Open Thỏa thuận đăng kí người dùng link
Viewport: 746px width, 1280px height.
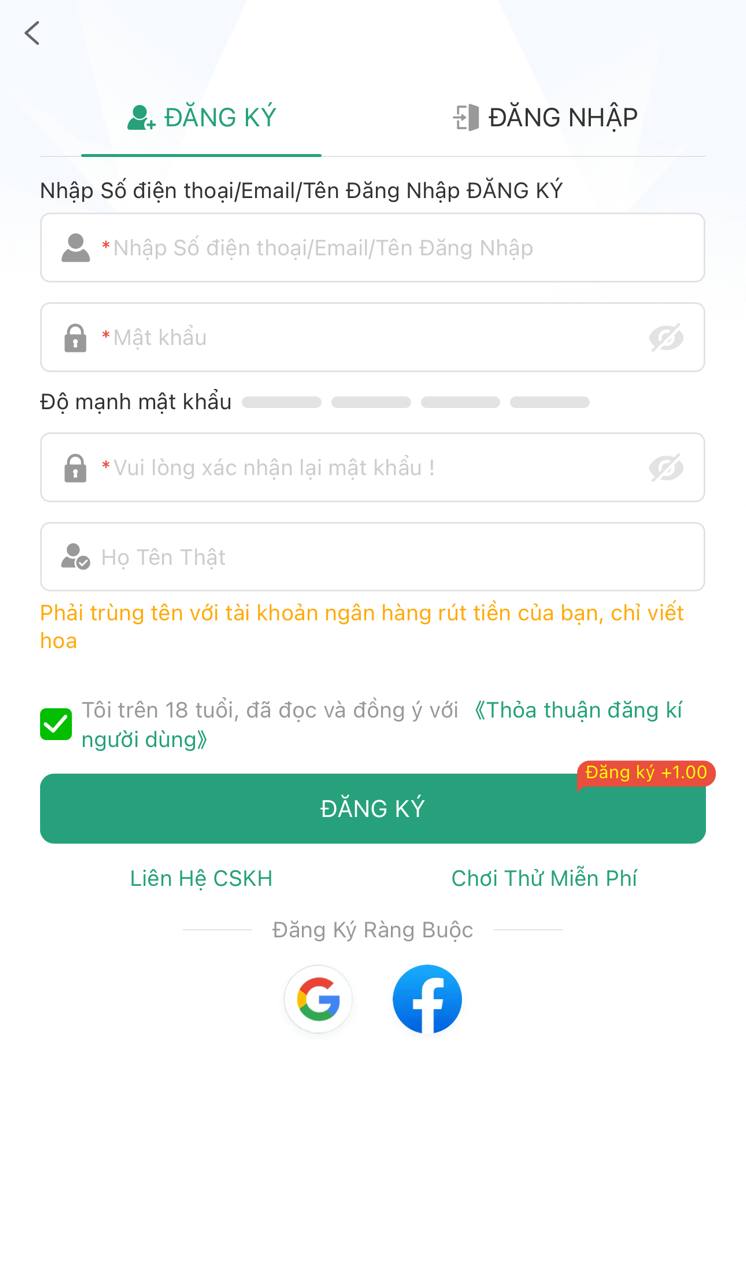578,711
